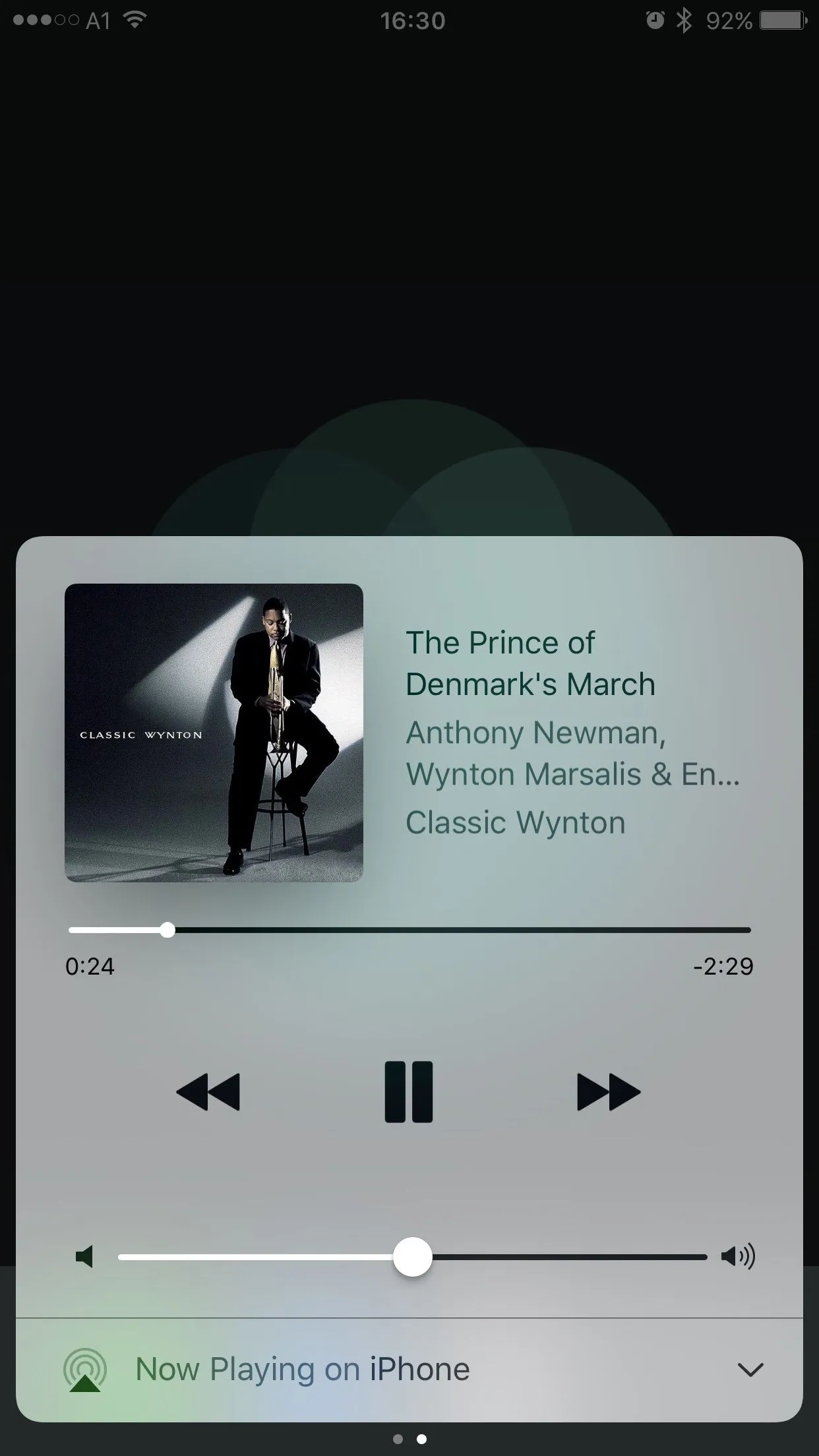This screenshot has width=819, height=1456.
Task: Open the AirPlay output icon
Action: click(85, 1370)
